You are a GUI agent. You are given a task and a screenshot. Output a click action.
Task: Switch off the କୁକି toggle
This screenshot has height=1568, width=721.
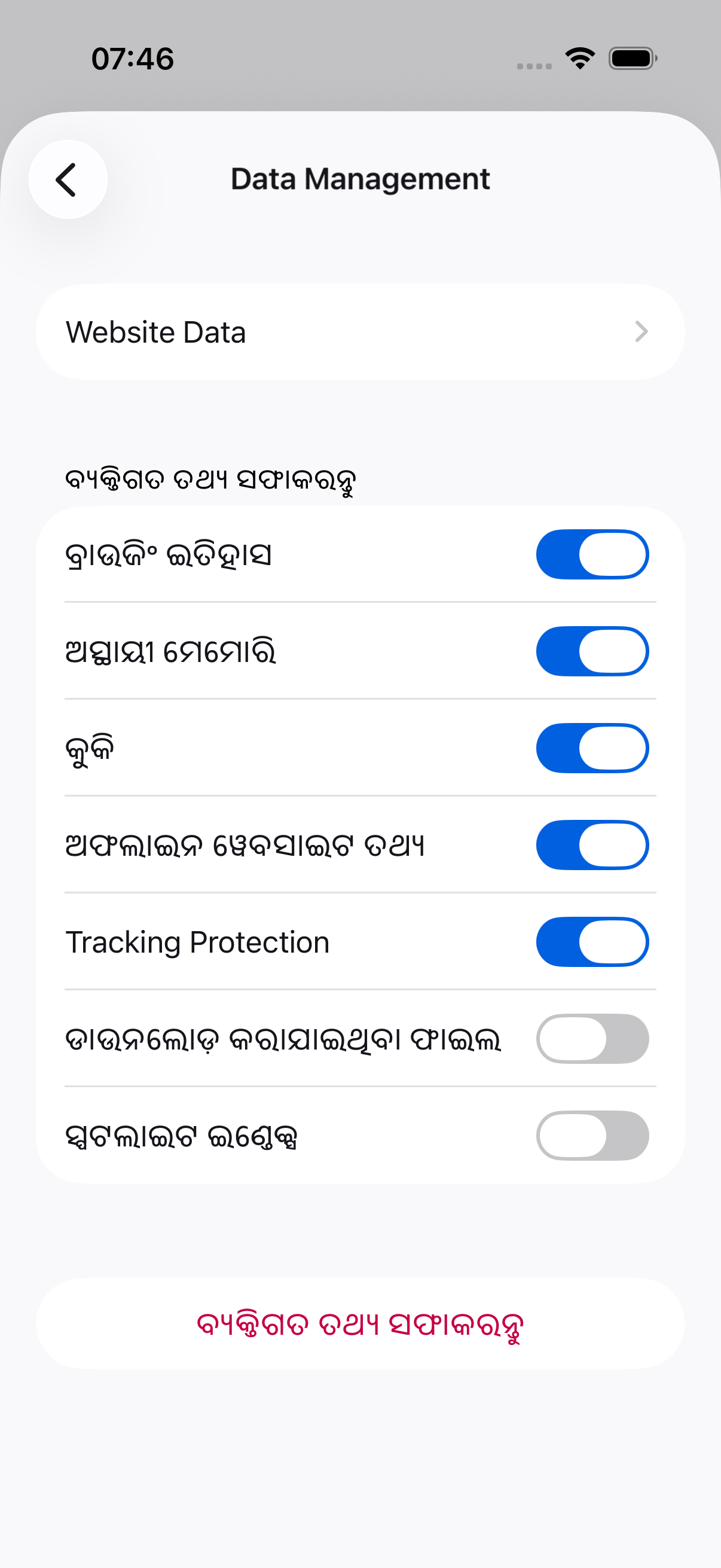click(x=592, y=748)
